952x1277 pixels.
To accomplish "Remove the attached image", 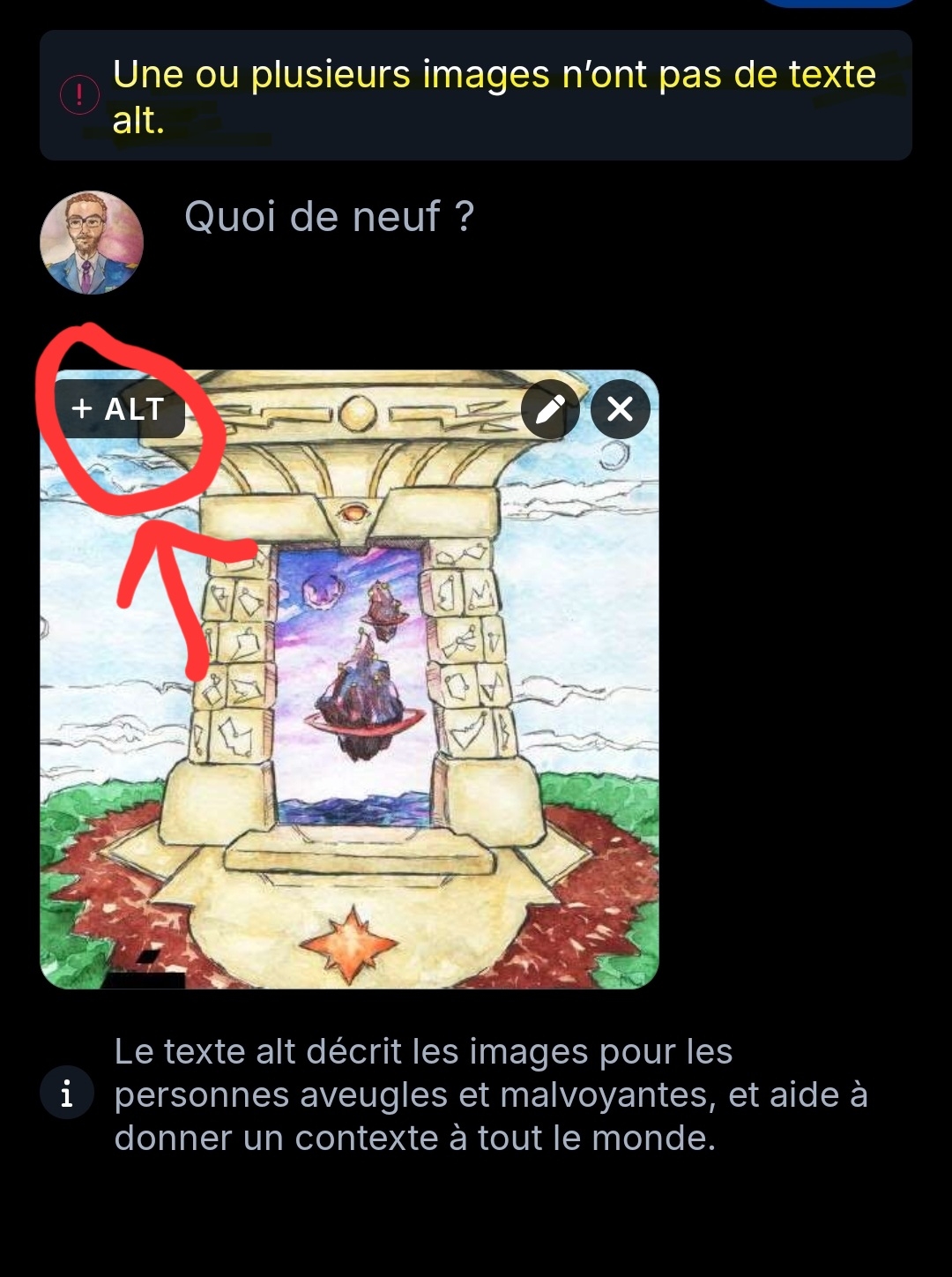I will tap(620, 409).
